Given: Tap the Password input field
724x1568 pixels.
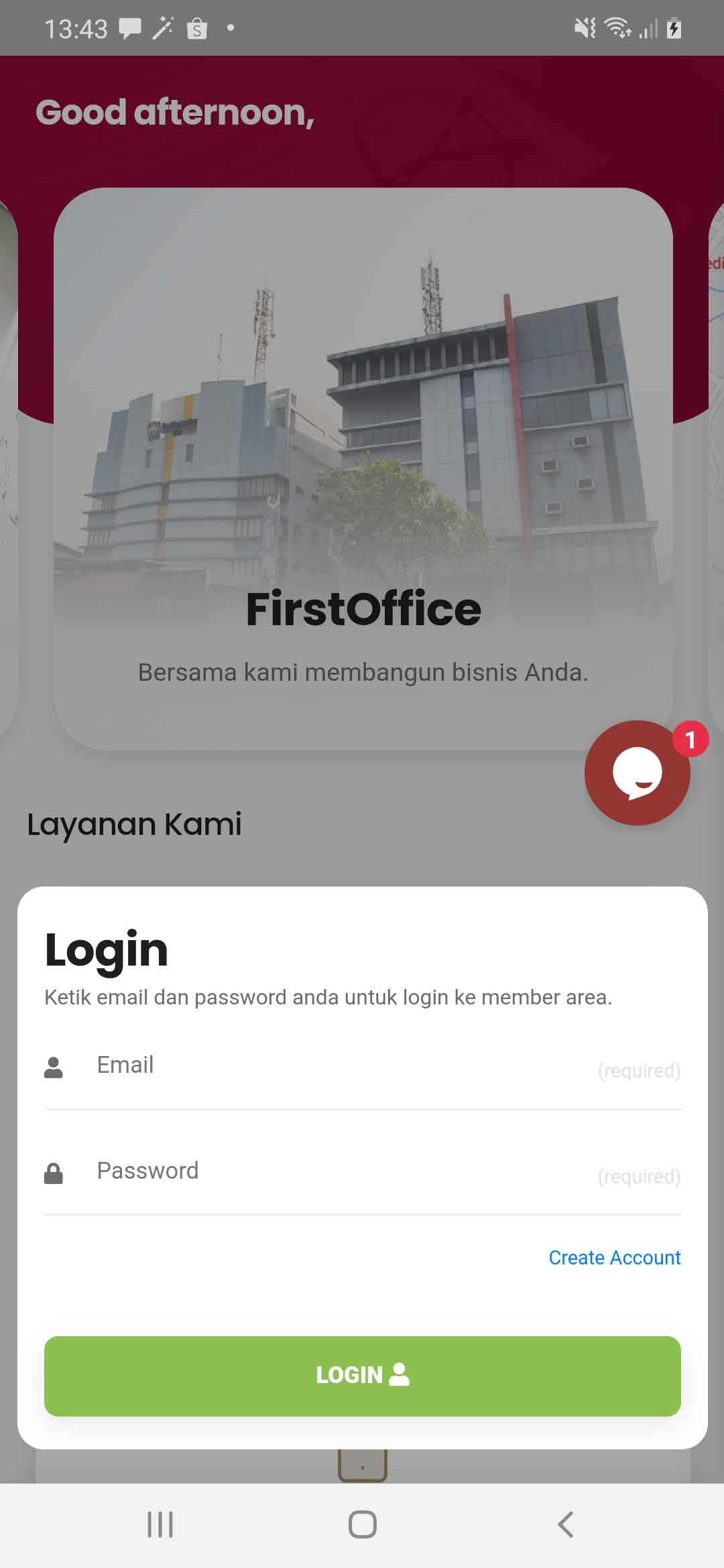Looking at the screenshot, I should coord(342,1171).
